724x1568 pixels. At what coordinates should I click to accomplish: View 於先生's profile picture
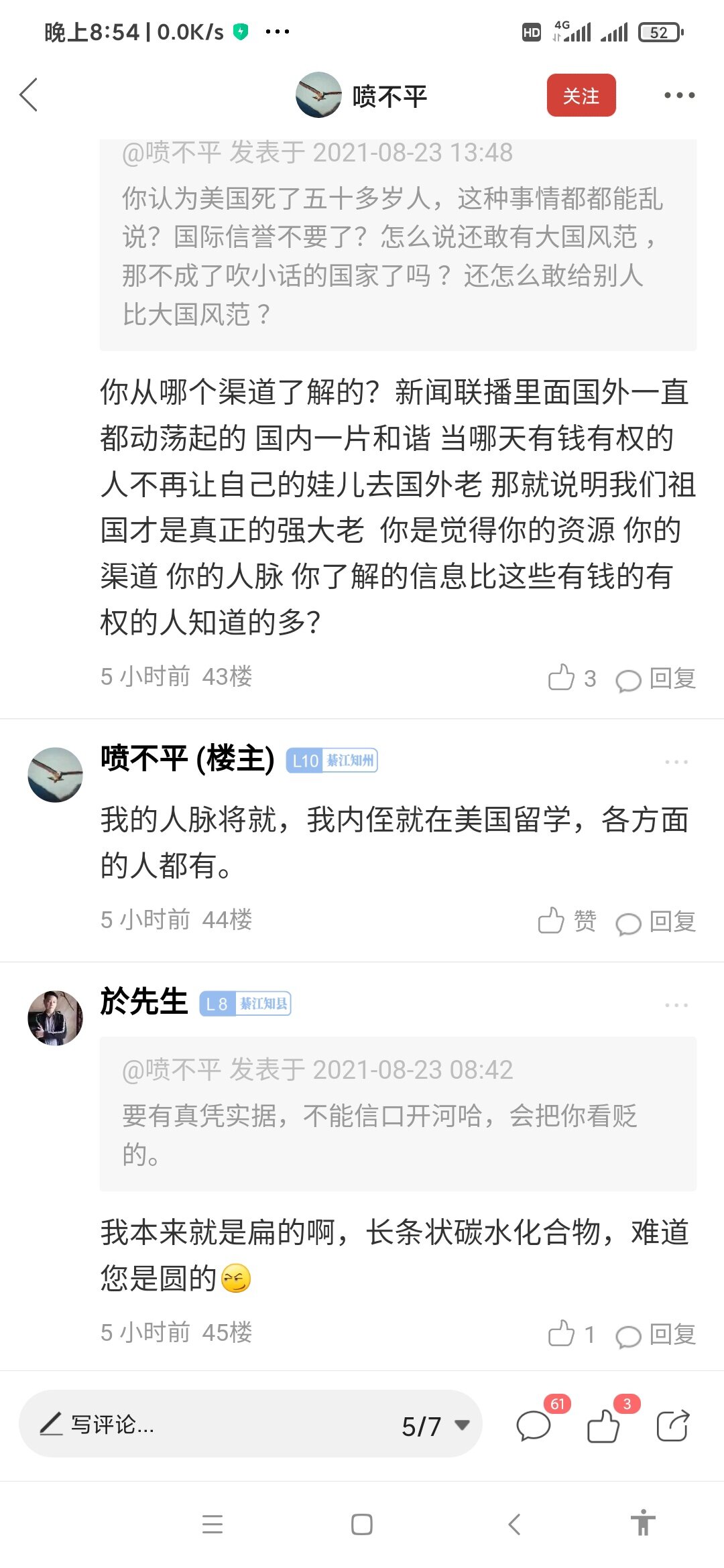[x=55, y=1018]
